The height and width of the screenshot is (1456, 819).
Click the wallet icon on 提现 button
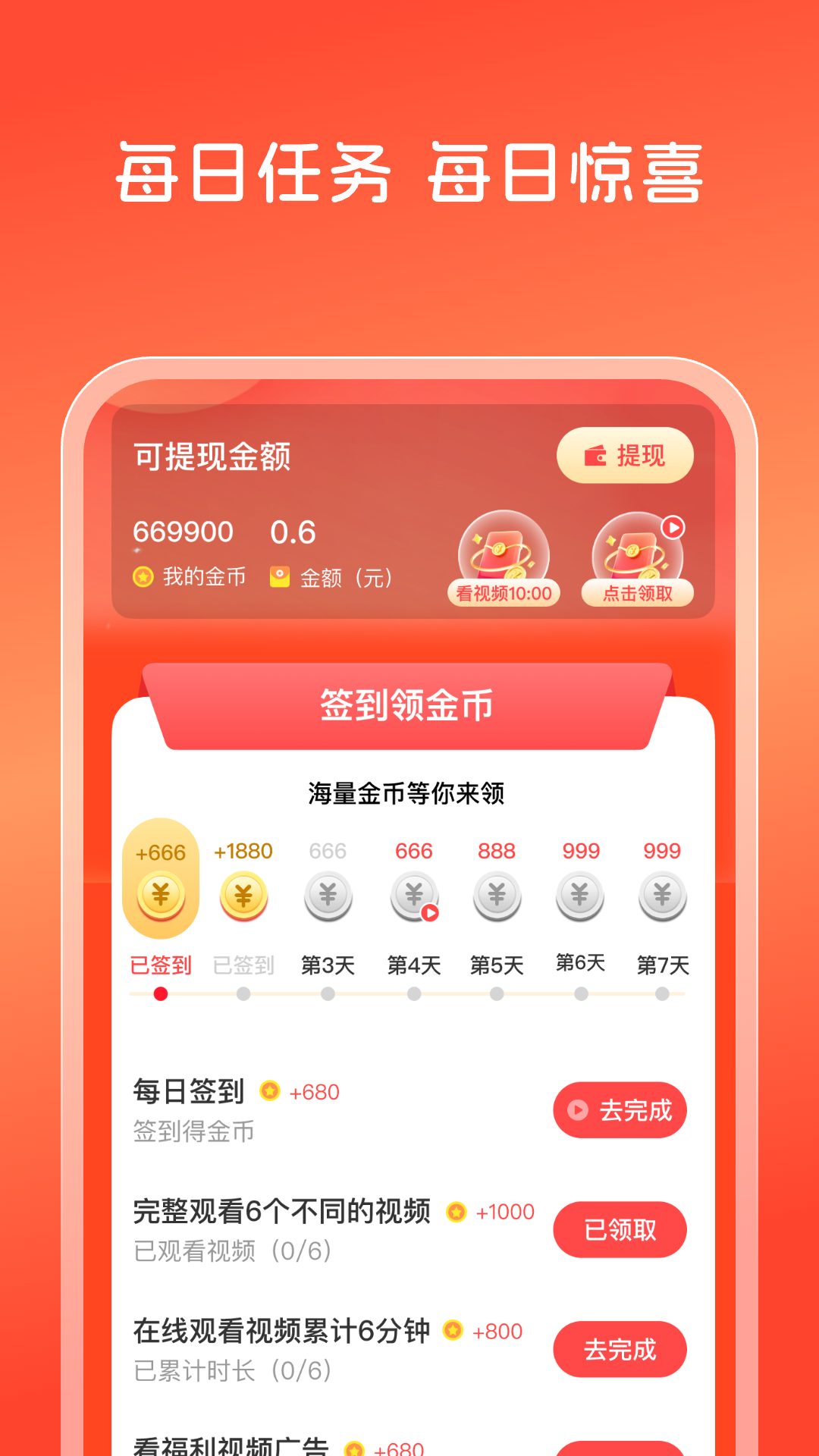coord(596,455)
